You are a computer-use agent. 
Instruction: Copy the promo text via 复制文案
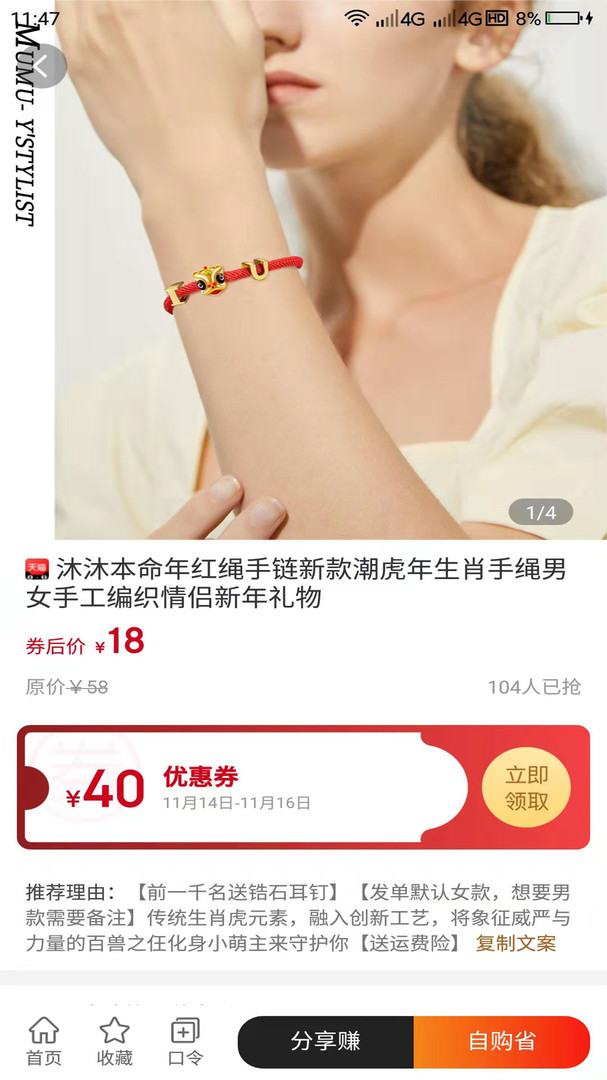(x=516, y=943)
